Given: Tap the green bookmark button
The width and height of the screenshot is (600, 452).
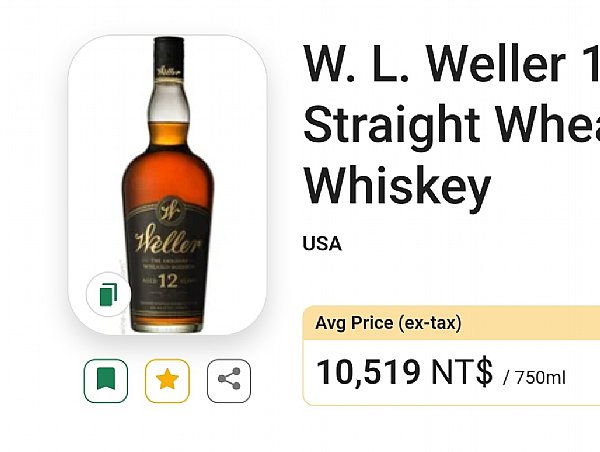Looking at the screenshot, I should [106, 381].
